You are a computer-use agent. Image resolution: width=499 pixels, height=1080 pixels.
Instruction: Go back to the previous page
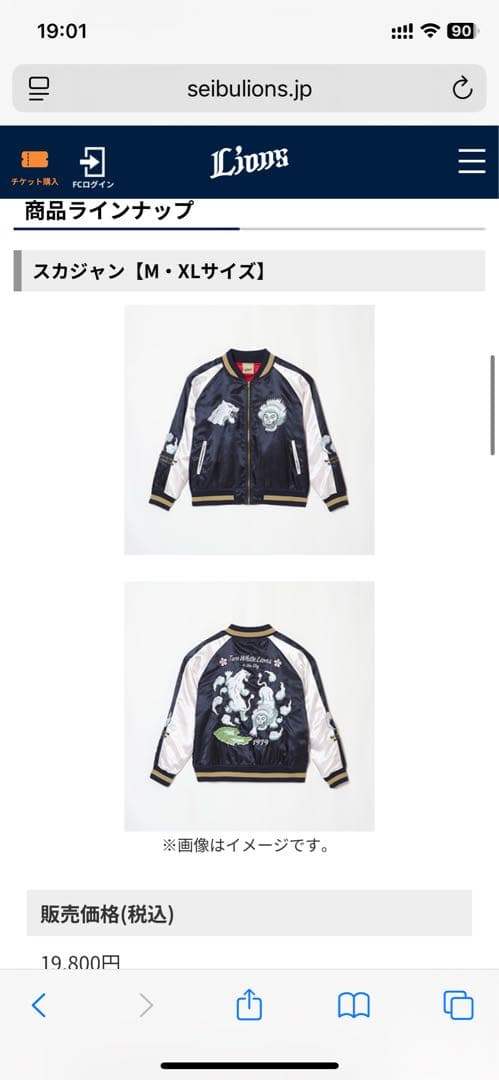39,1006
